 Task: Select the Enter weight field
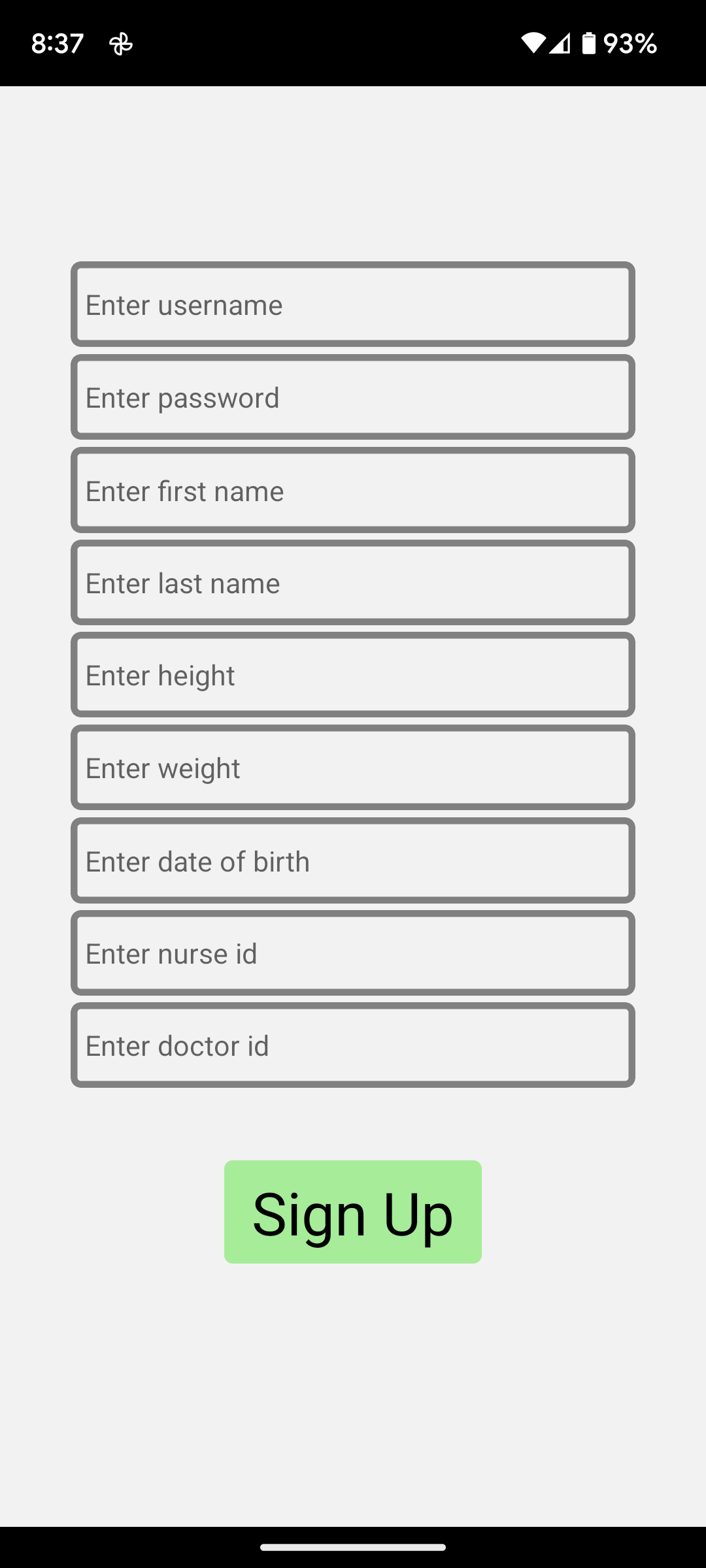353,768
